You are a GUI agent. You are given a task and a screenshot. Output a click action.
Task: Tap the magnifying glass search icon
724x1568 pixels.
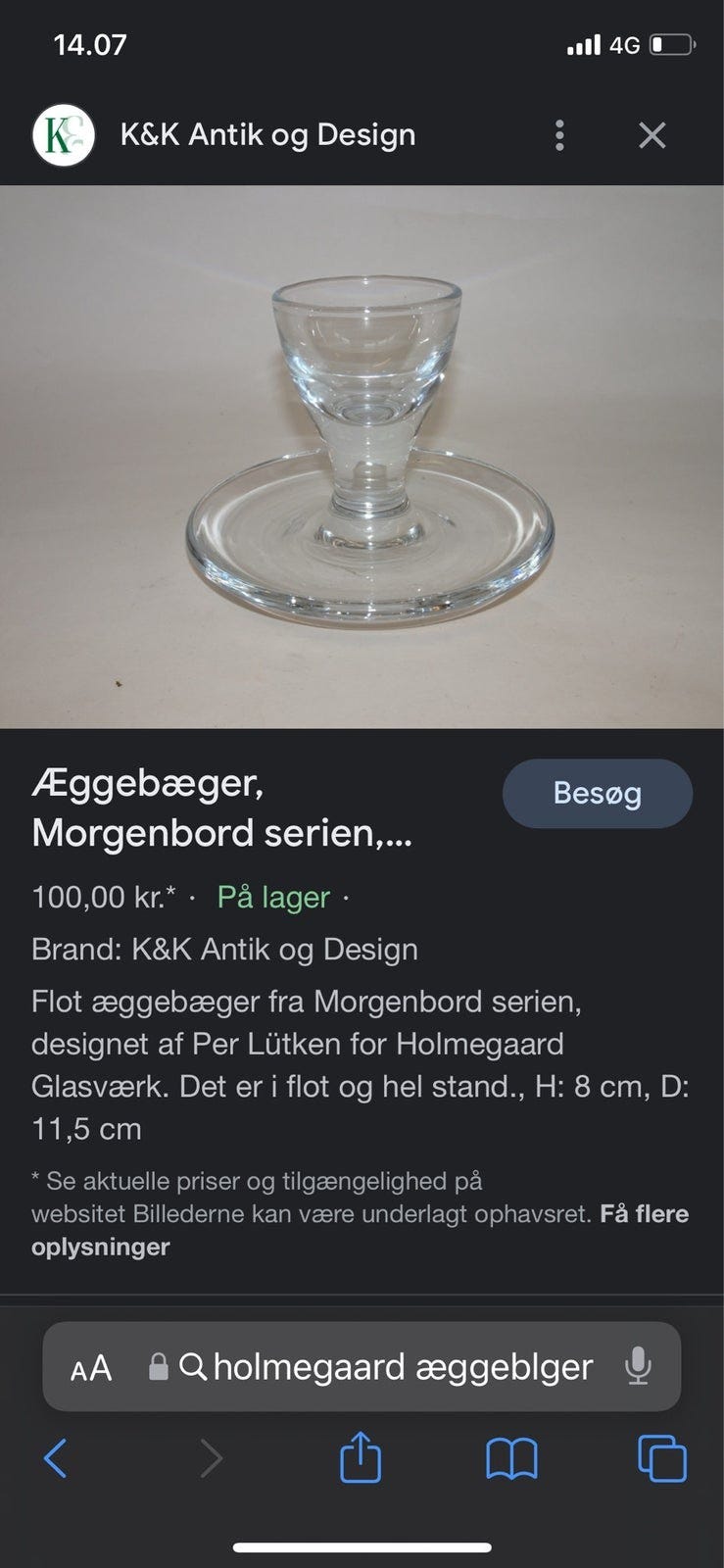196,1367
